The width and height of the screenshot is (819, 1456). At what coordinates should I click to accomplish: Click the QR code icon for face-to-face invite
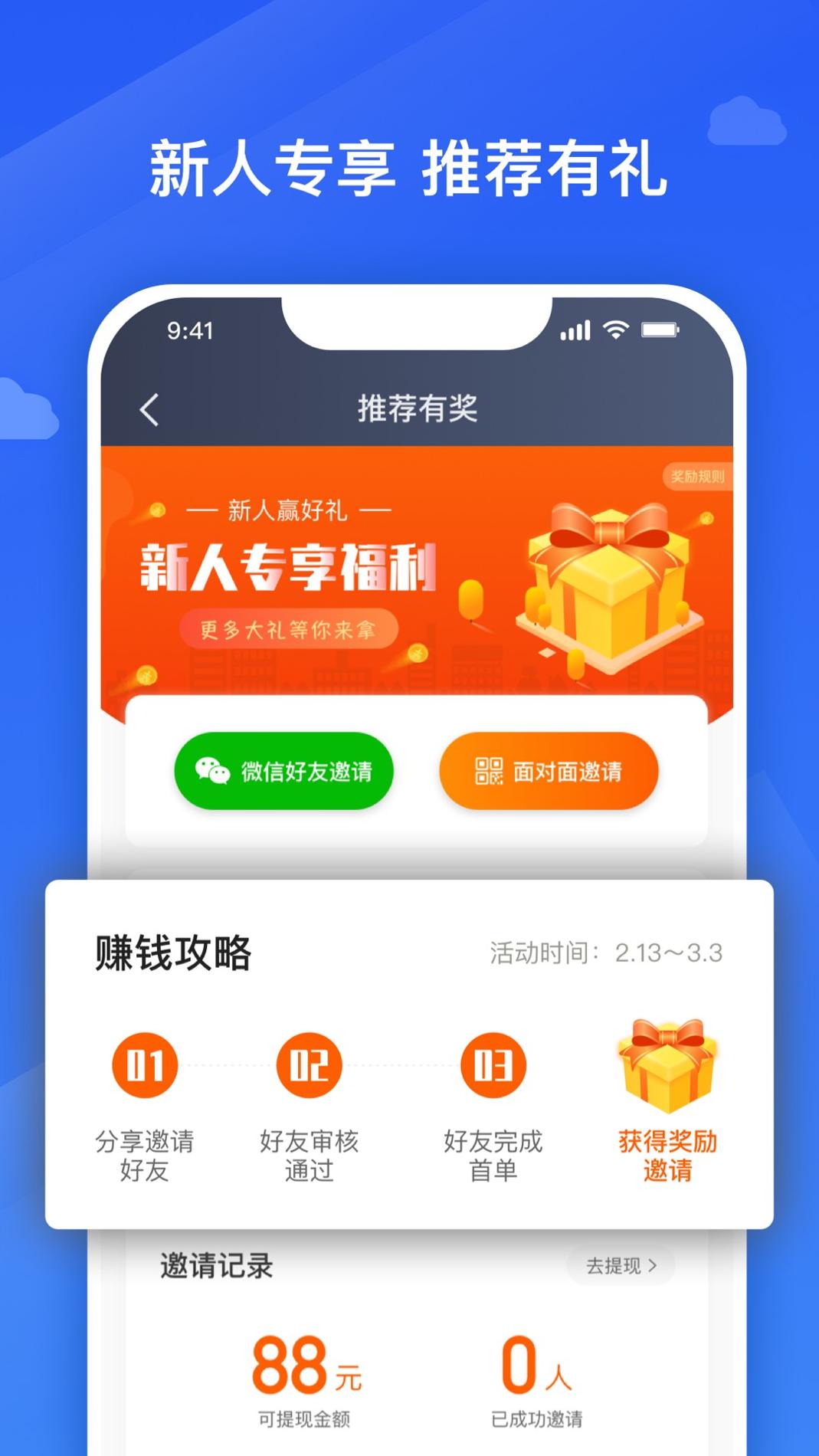[488, 770]
